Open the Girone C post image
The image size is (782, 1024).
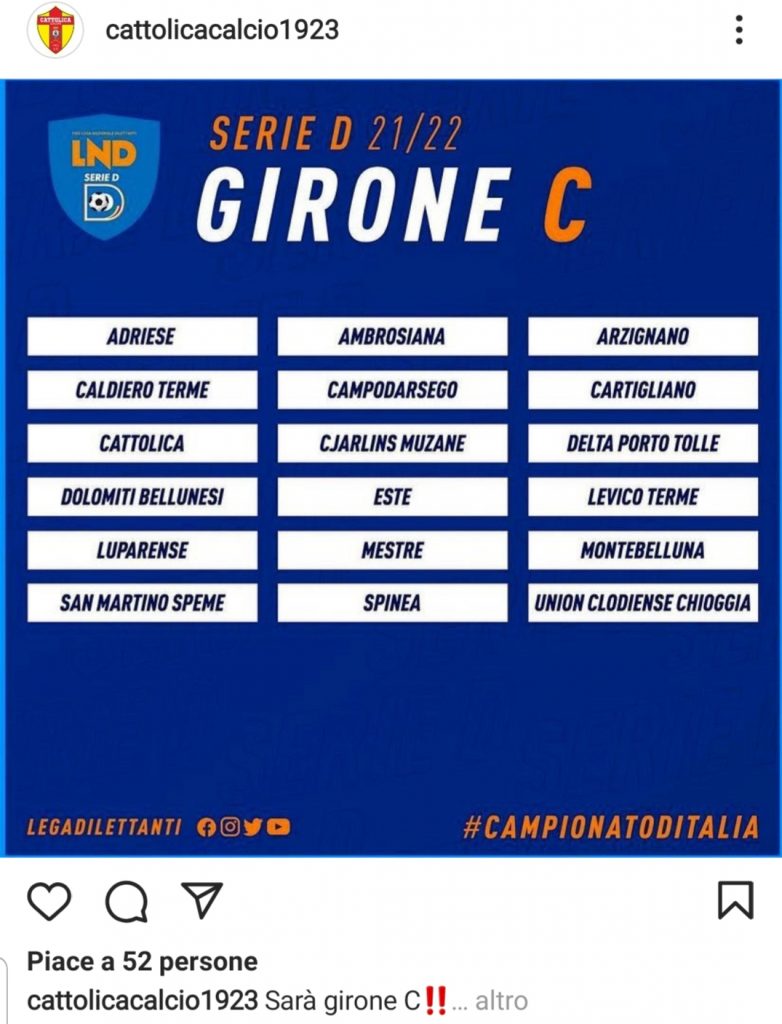[391, 468]
